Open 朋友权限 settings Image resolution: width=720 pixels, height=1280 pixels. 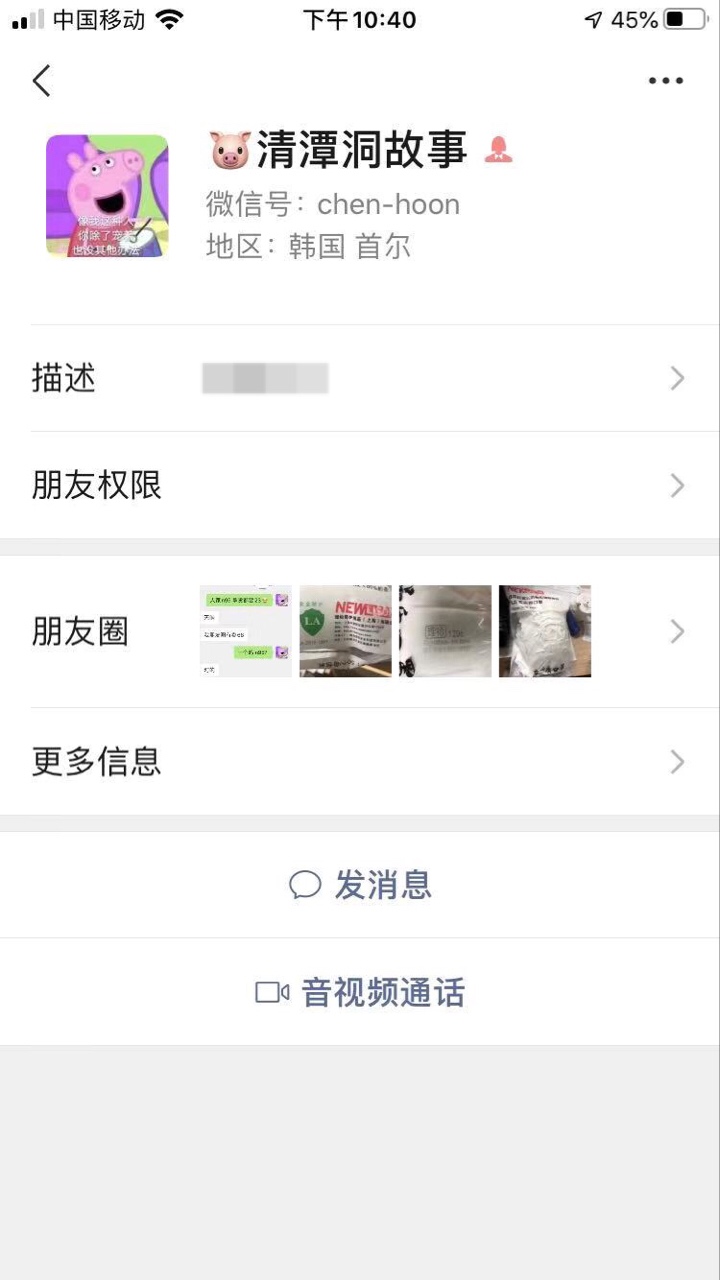click(360, 486)
